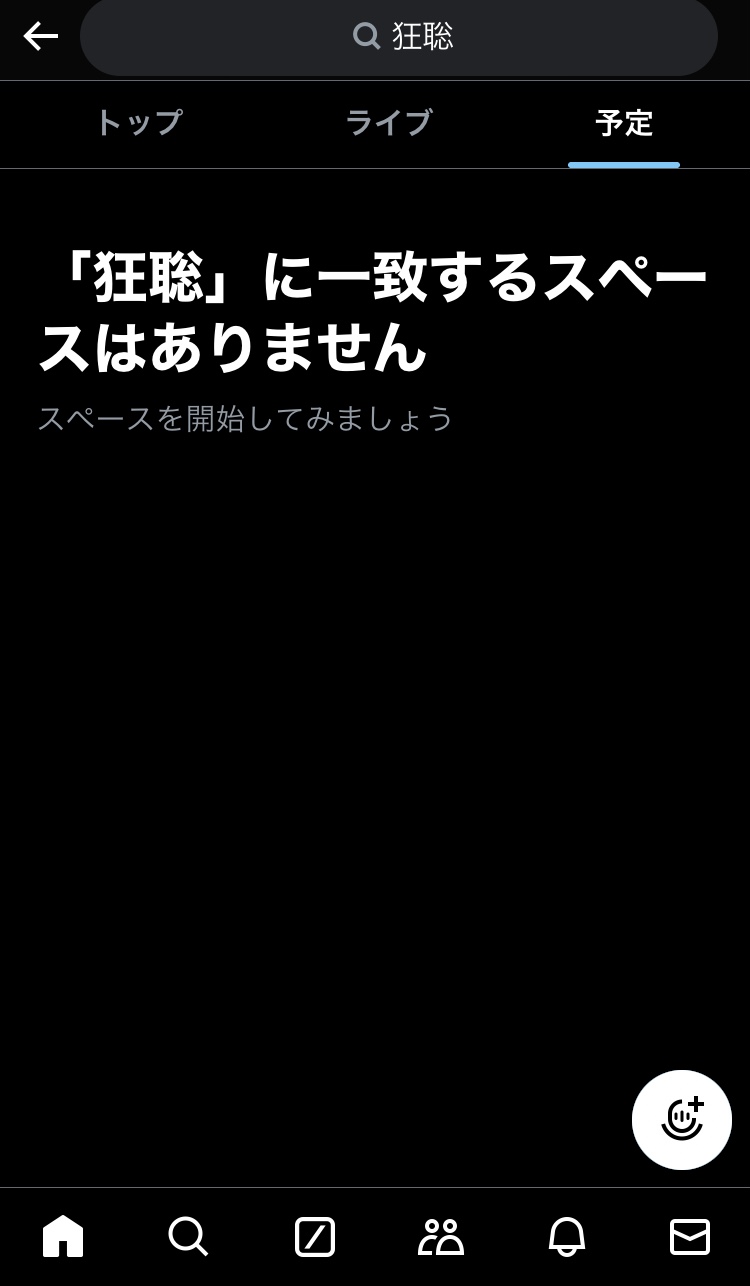Open the messages envelope
The image size is (750, 1286).
point(690,1236)
